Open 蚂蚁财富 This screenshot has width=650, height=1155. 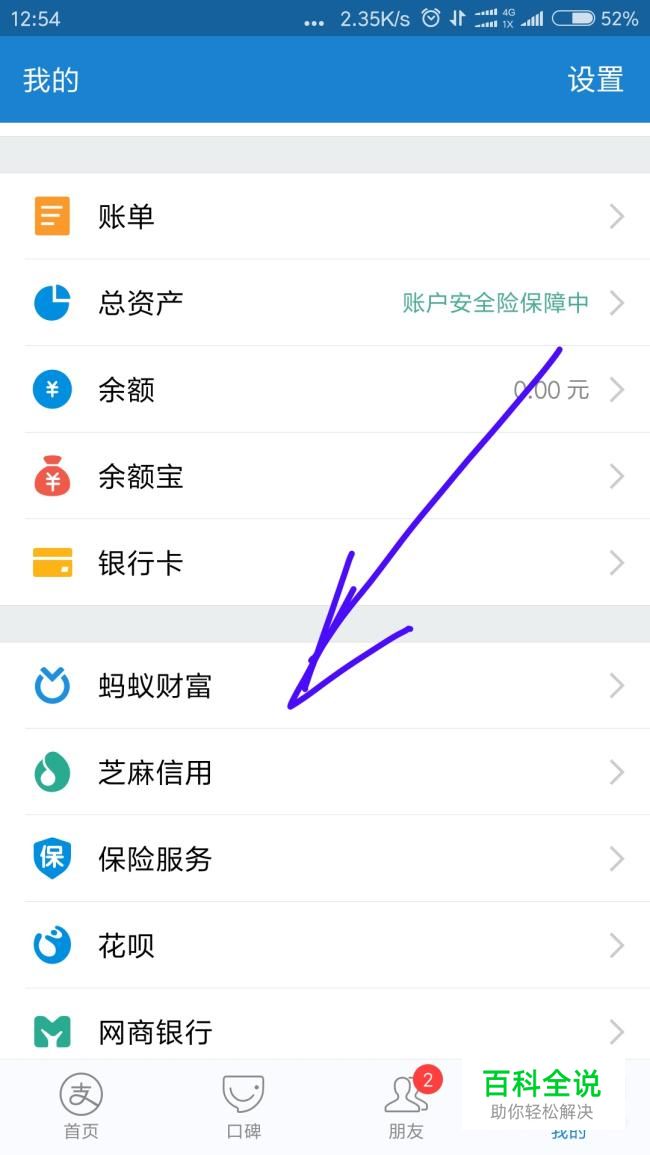(325, 686)
